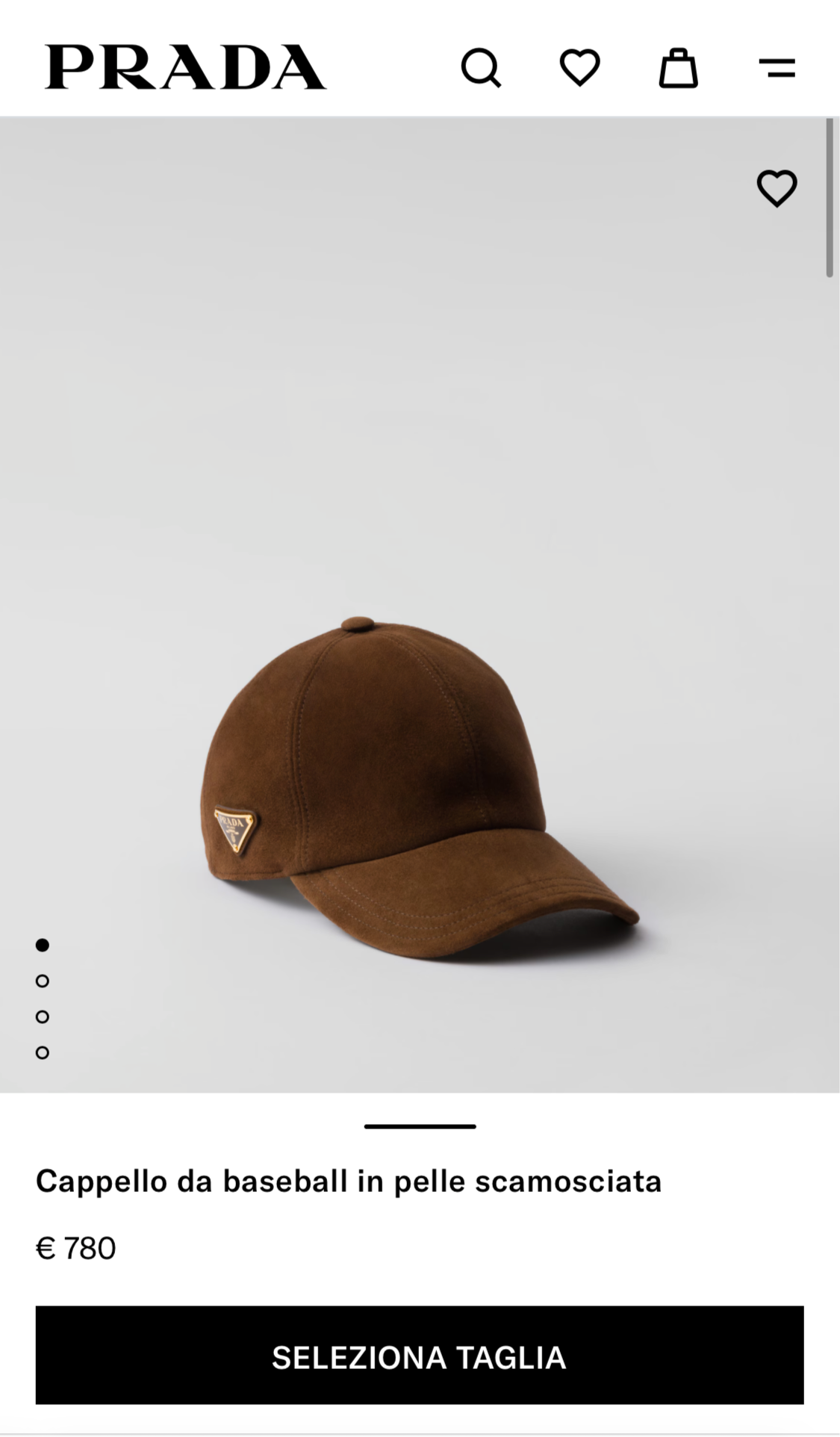Open the shopping bag
Image resolution: width=840 pixels, height=1437 pixels.
(x=678, y=68)
